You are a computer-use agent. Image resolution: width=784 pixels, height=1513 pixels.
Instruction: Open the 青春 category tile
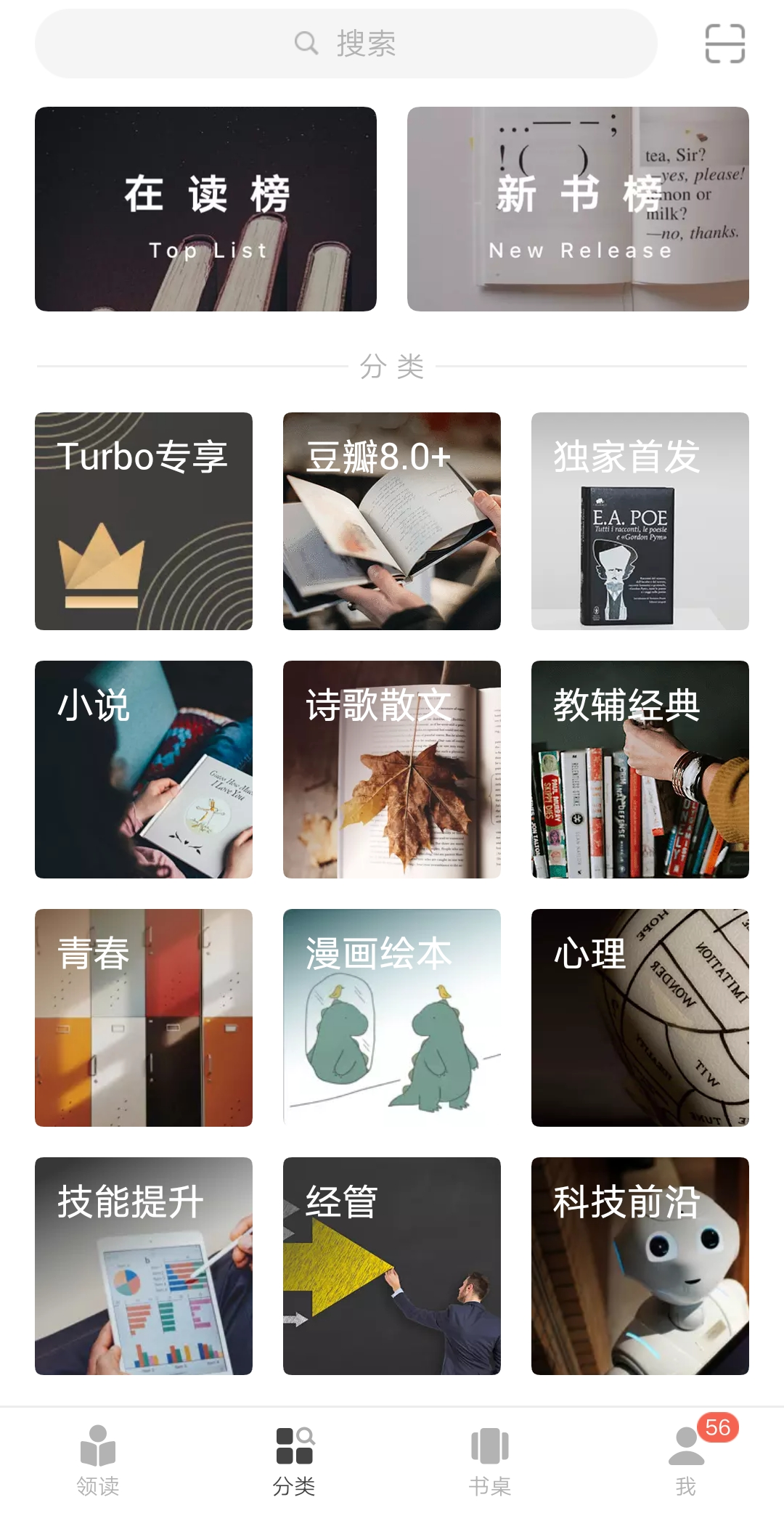tap(144, 1018)
